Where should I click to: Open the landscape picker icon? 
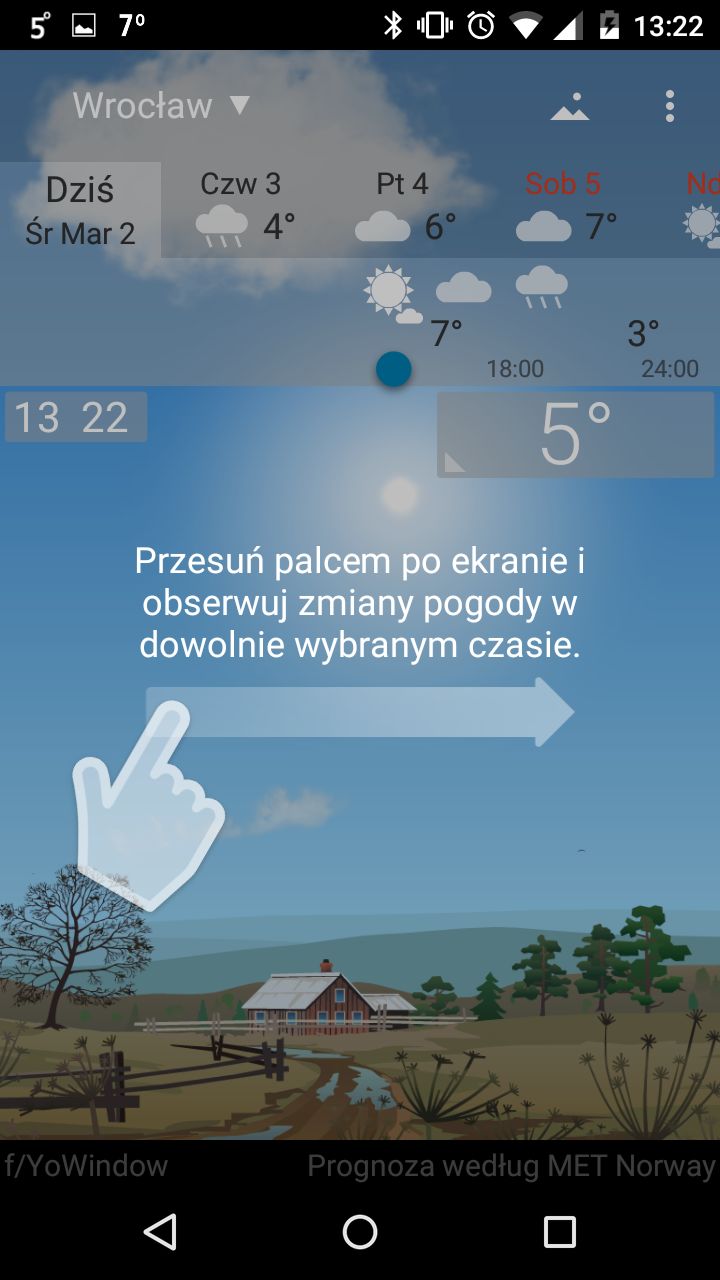point(570,106)
